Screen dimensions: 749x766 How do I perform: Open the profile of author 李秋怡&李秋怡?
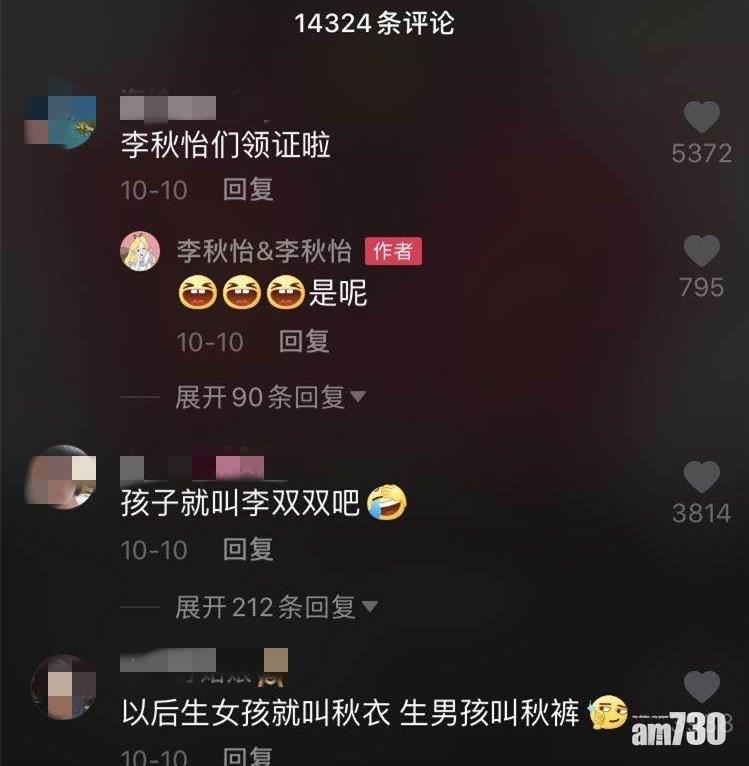[143, 251]
